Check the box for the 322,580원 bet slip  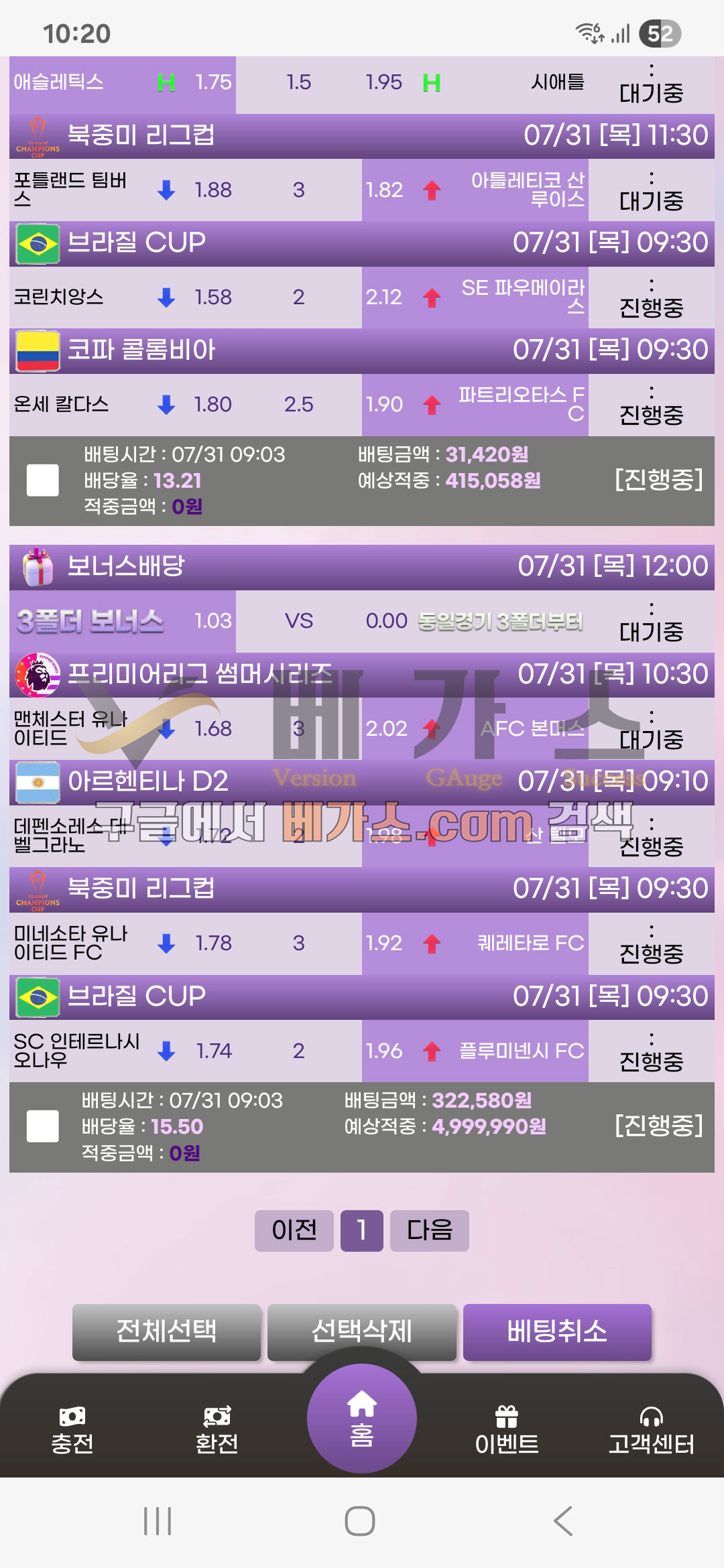point(42,1126)
